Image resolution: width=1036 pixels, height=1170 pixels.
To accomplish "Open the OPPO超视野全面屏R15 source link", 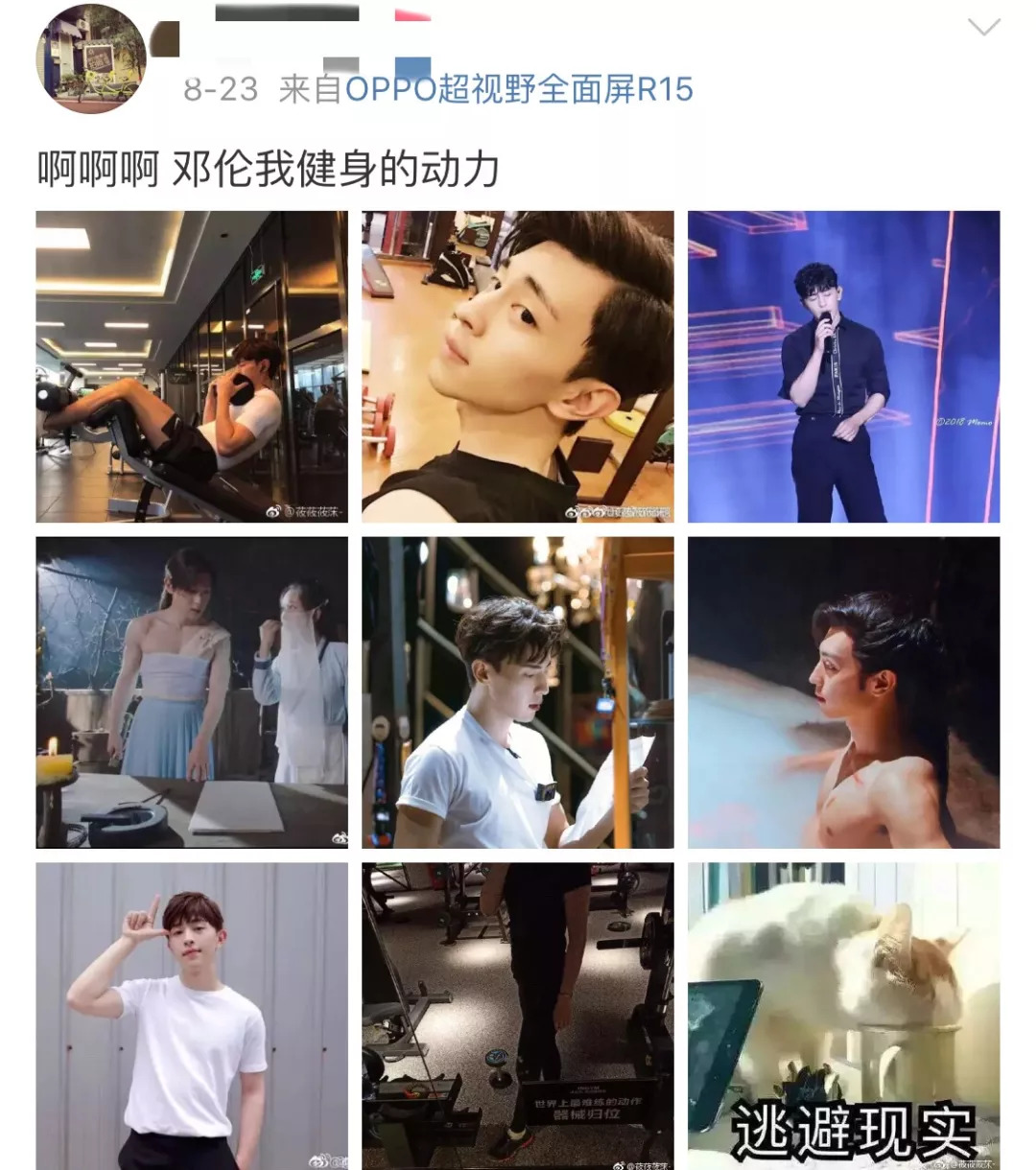I will coord(518,90).
